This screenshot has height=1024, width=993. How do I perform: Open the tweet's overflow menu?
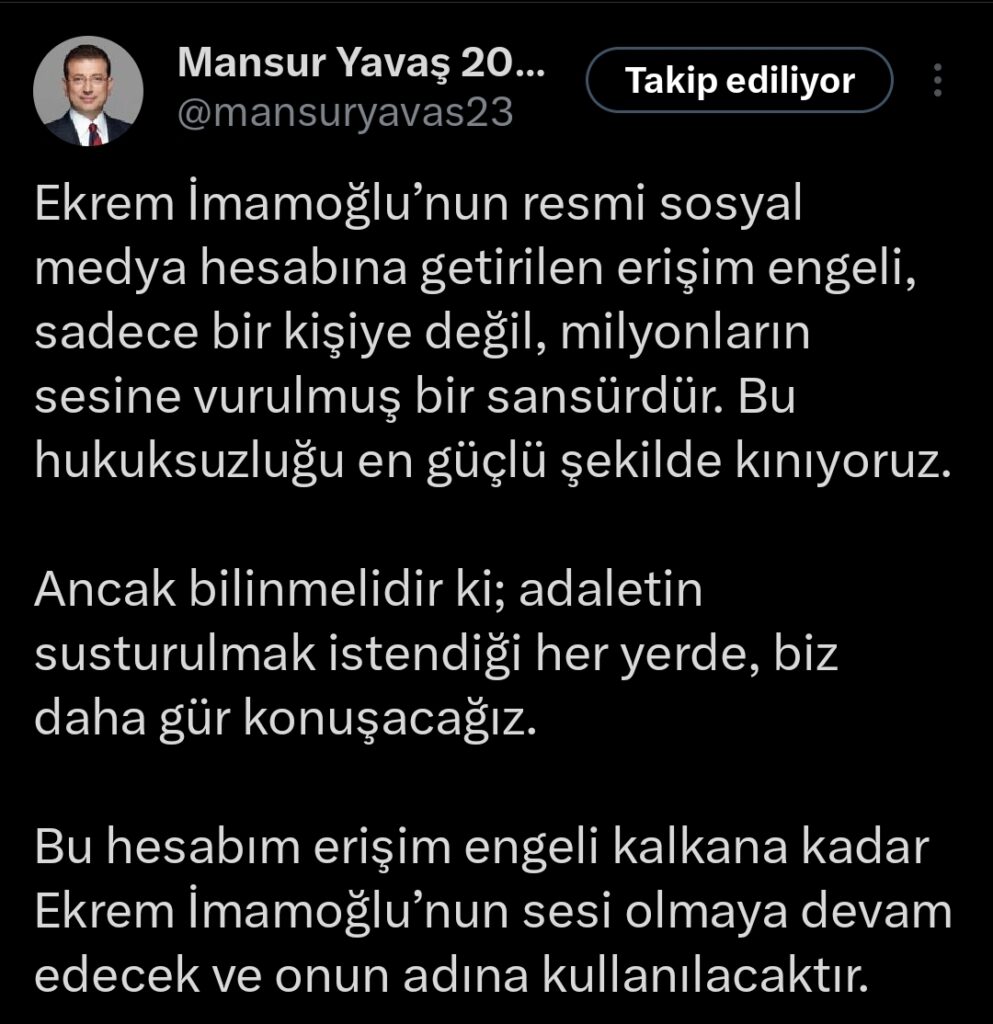tap(938, 81)
